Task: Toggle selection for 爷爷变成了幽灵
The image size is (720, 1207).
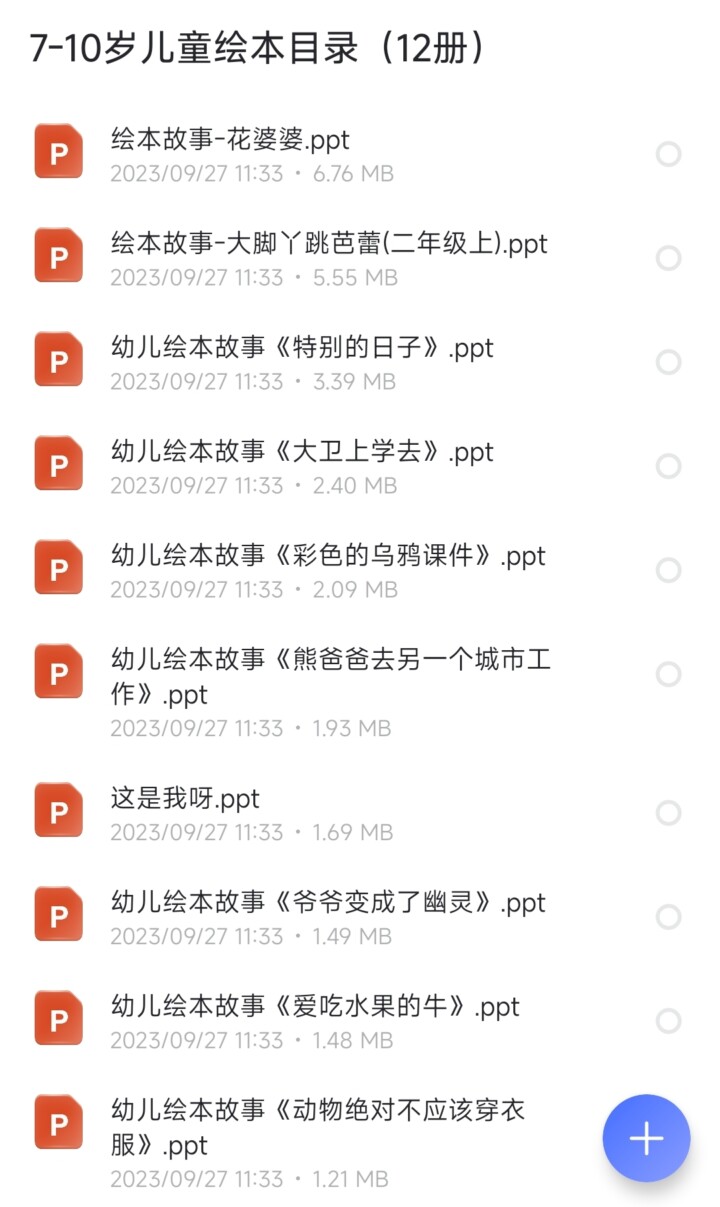Action: pos(667,917)
